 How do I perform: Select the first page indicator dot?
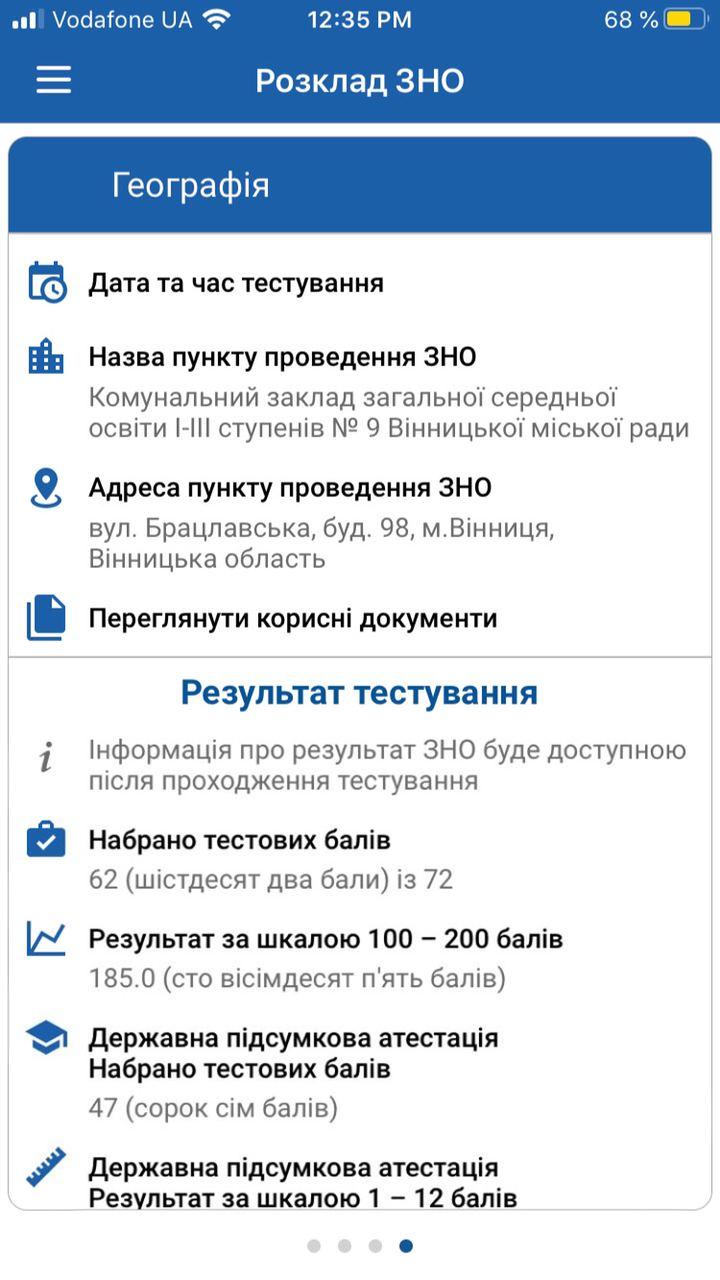(314, 1245)
